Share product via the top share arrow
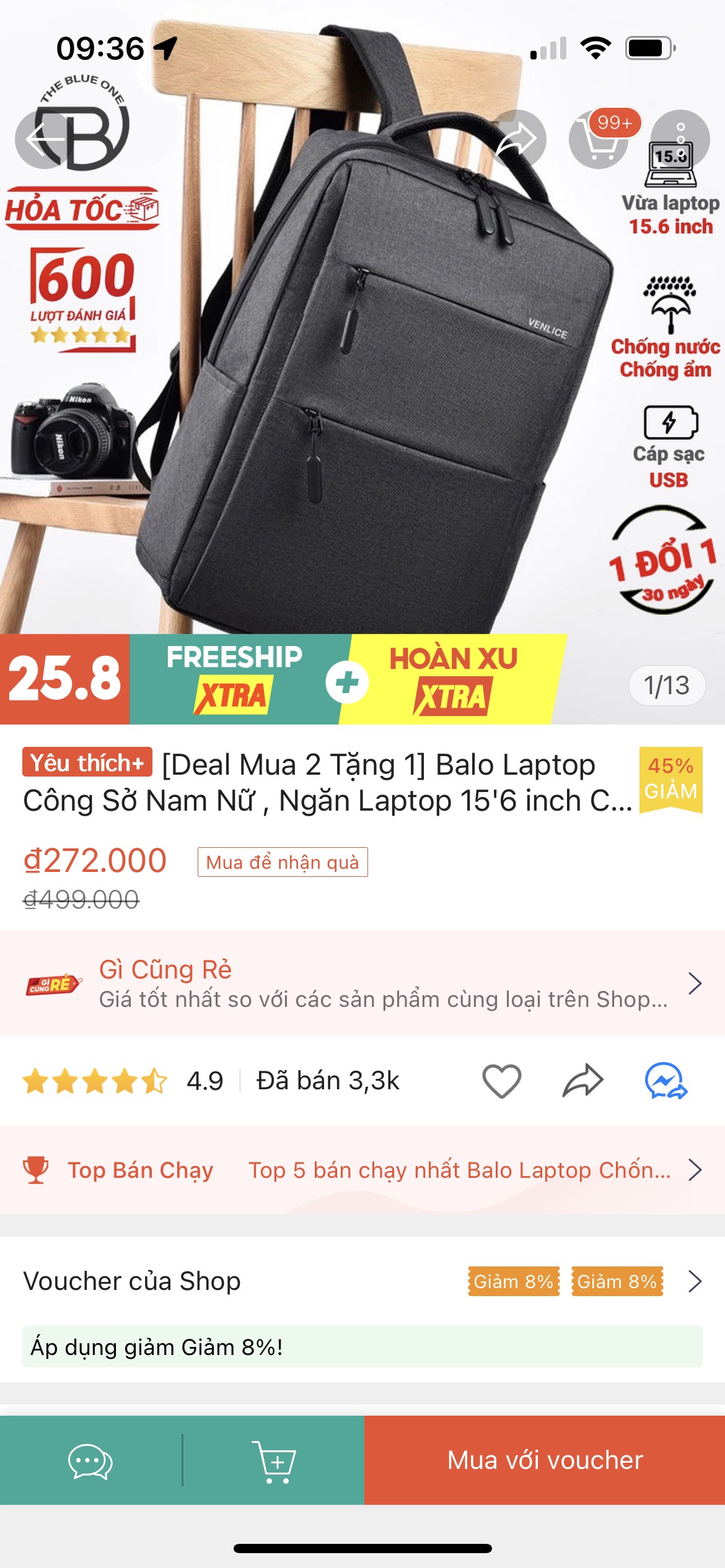This screenshot has height=1568, width=725. [516, 139]
